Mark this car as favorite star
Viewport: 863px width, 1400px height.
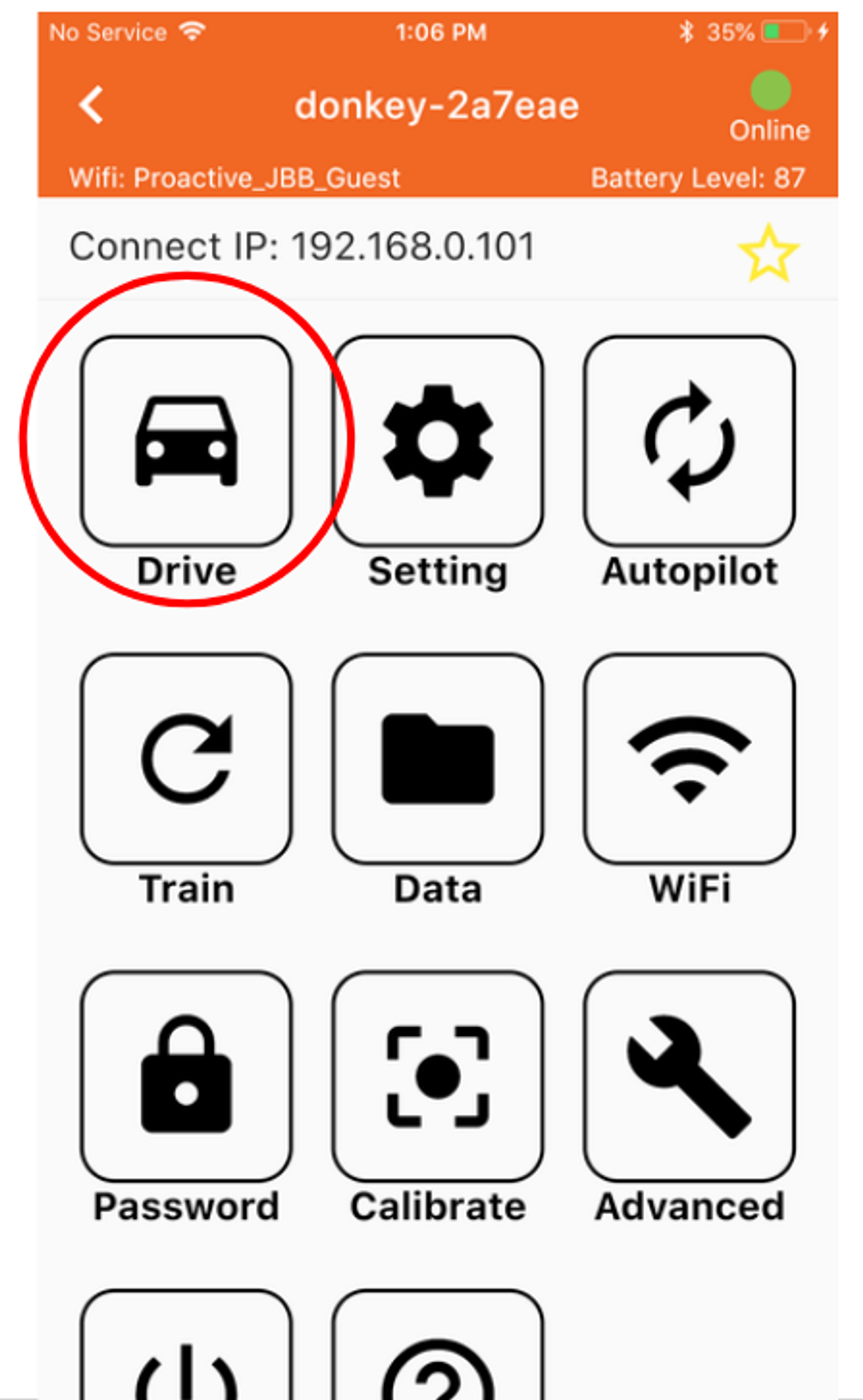[769, 253]
